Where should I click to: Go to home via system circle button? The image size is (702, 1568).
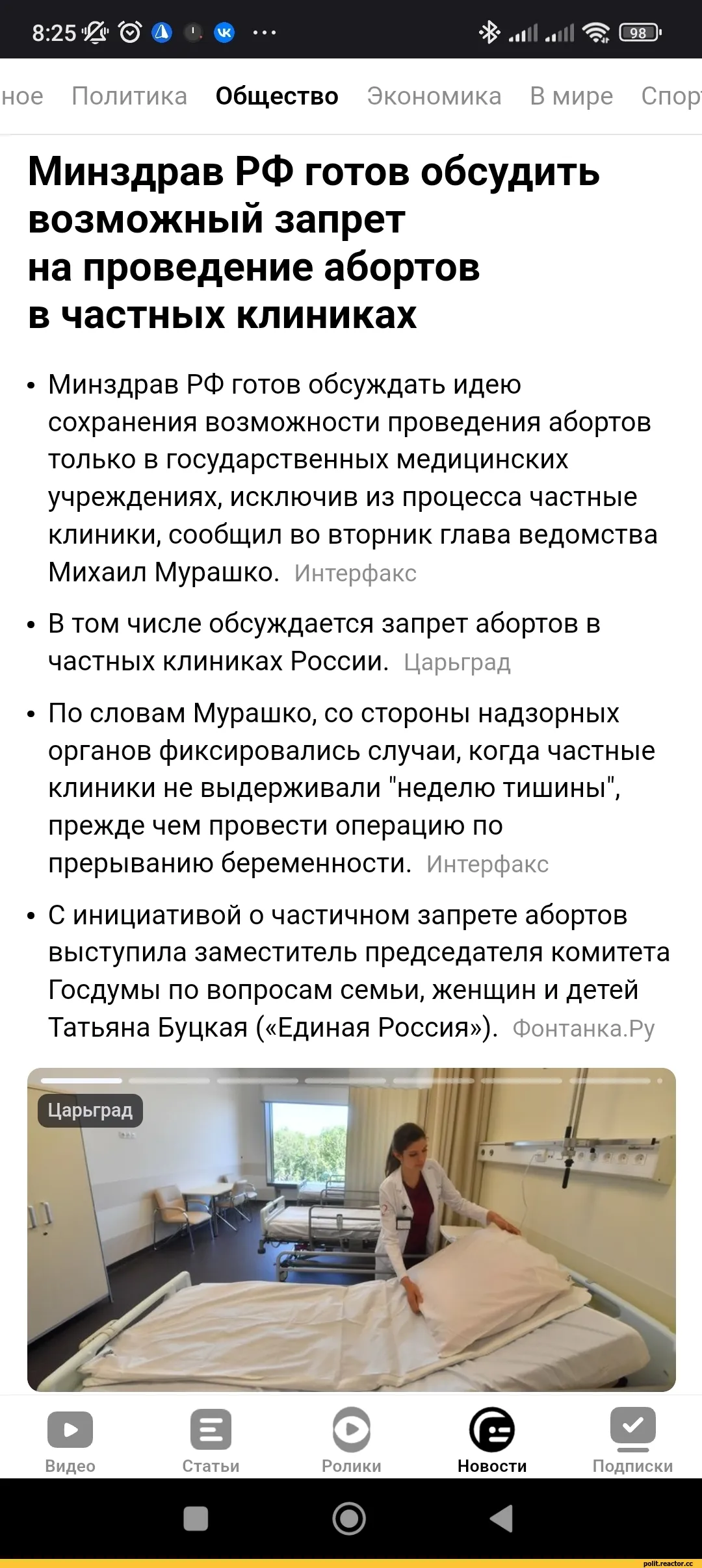click(349, 1519)
